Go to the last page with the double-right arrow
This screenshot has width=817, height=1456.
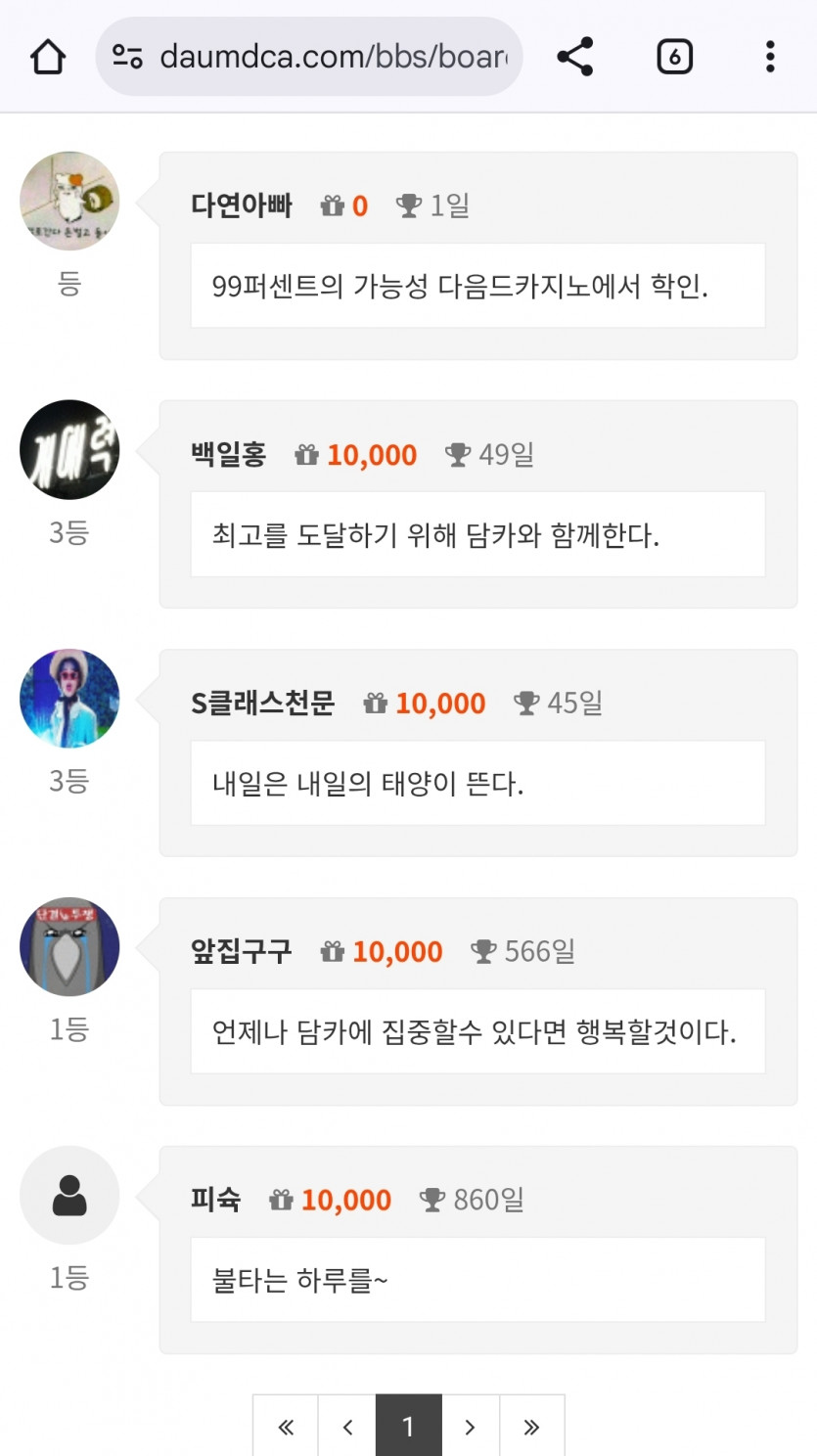531,1427
